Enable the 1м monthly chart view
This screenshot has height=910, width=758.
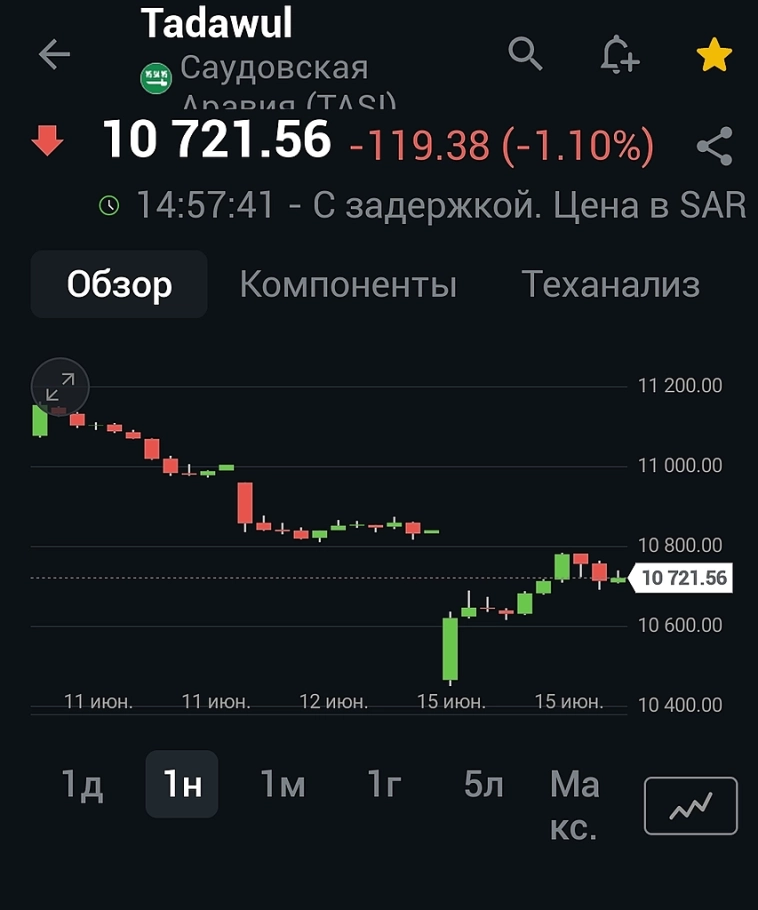click(283, 784)
